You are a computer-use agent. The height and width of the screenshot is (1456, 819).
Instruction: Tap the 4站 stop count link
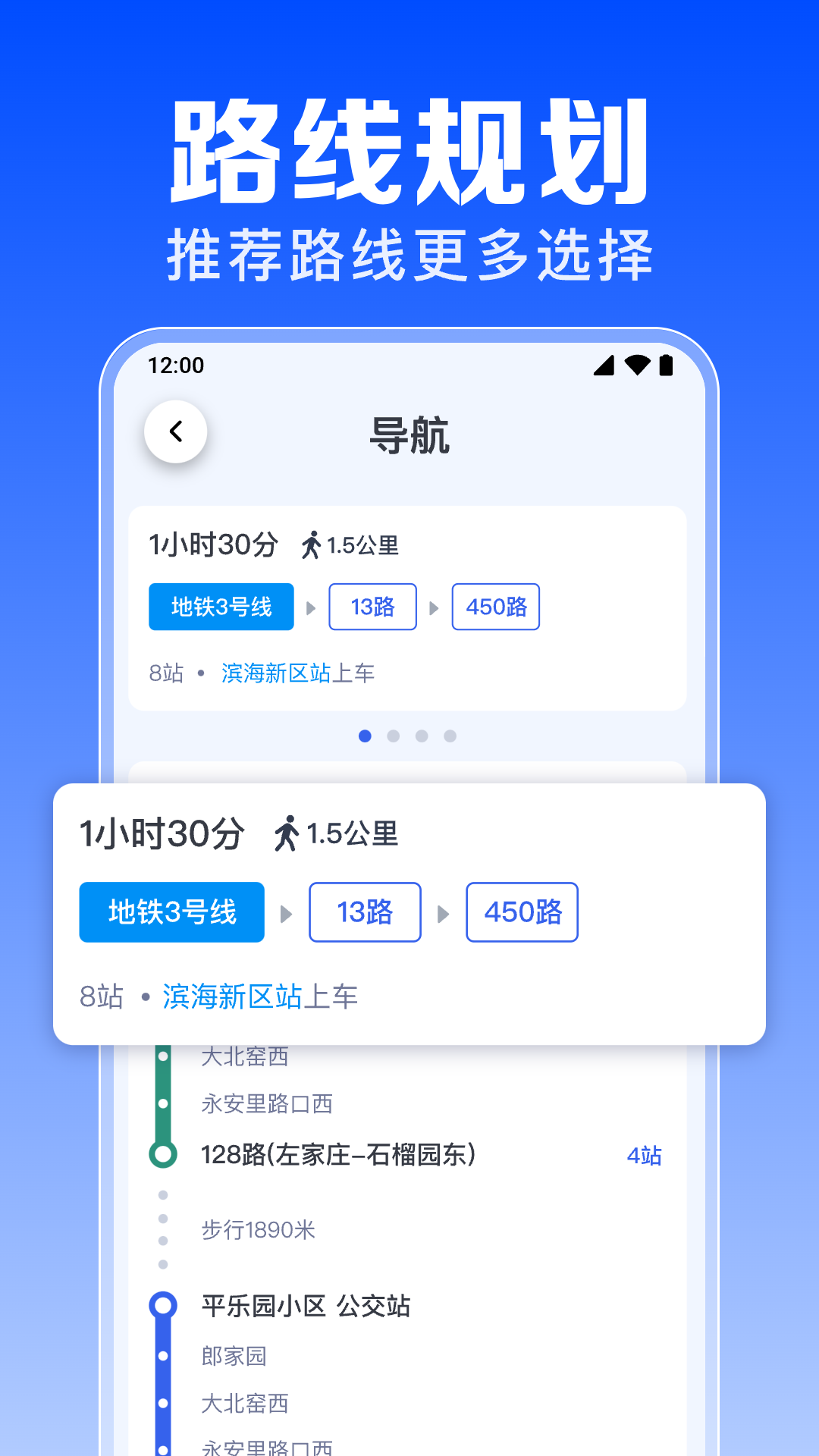coord(645,1156)
